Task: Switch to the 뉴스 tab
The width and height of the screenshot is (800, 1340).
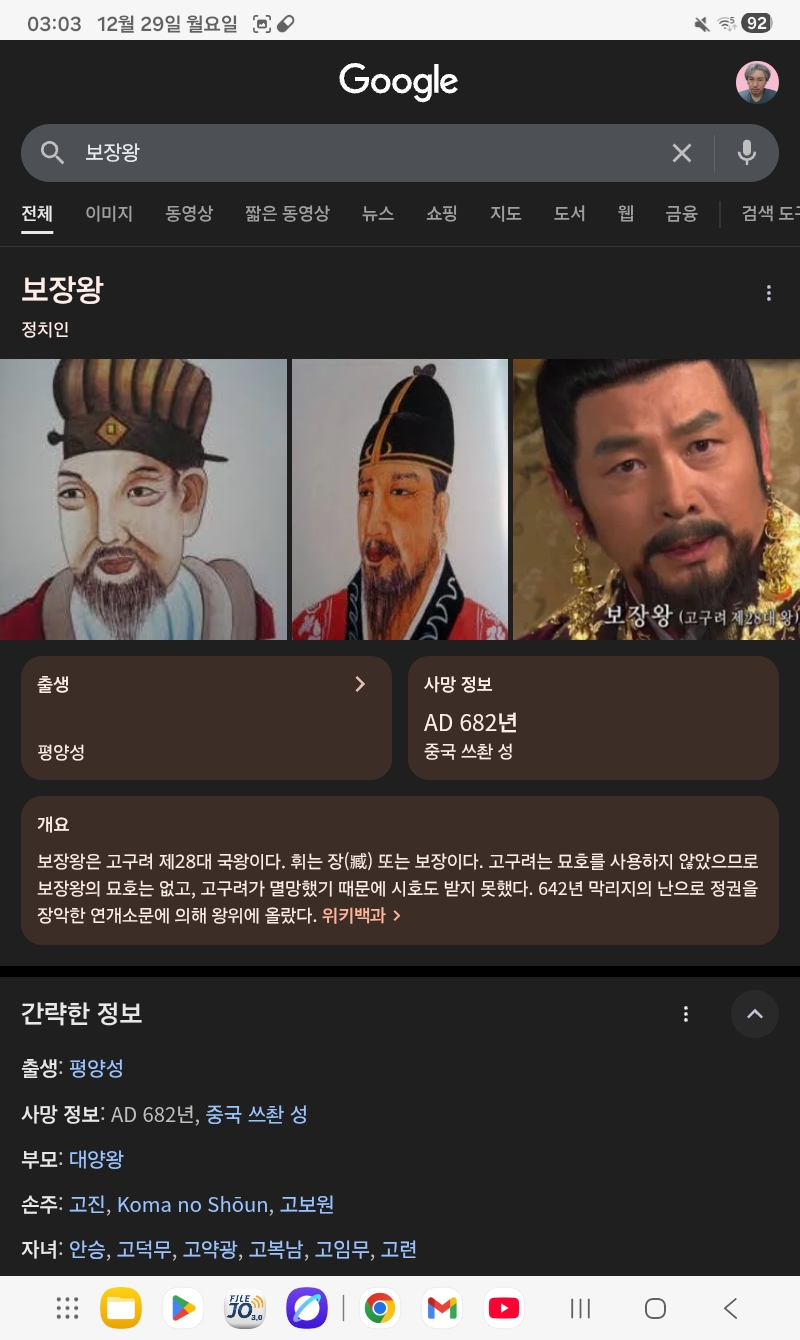Action: (378, 213)
